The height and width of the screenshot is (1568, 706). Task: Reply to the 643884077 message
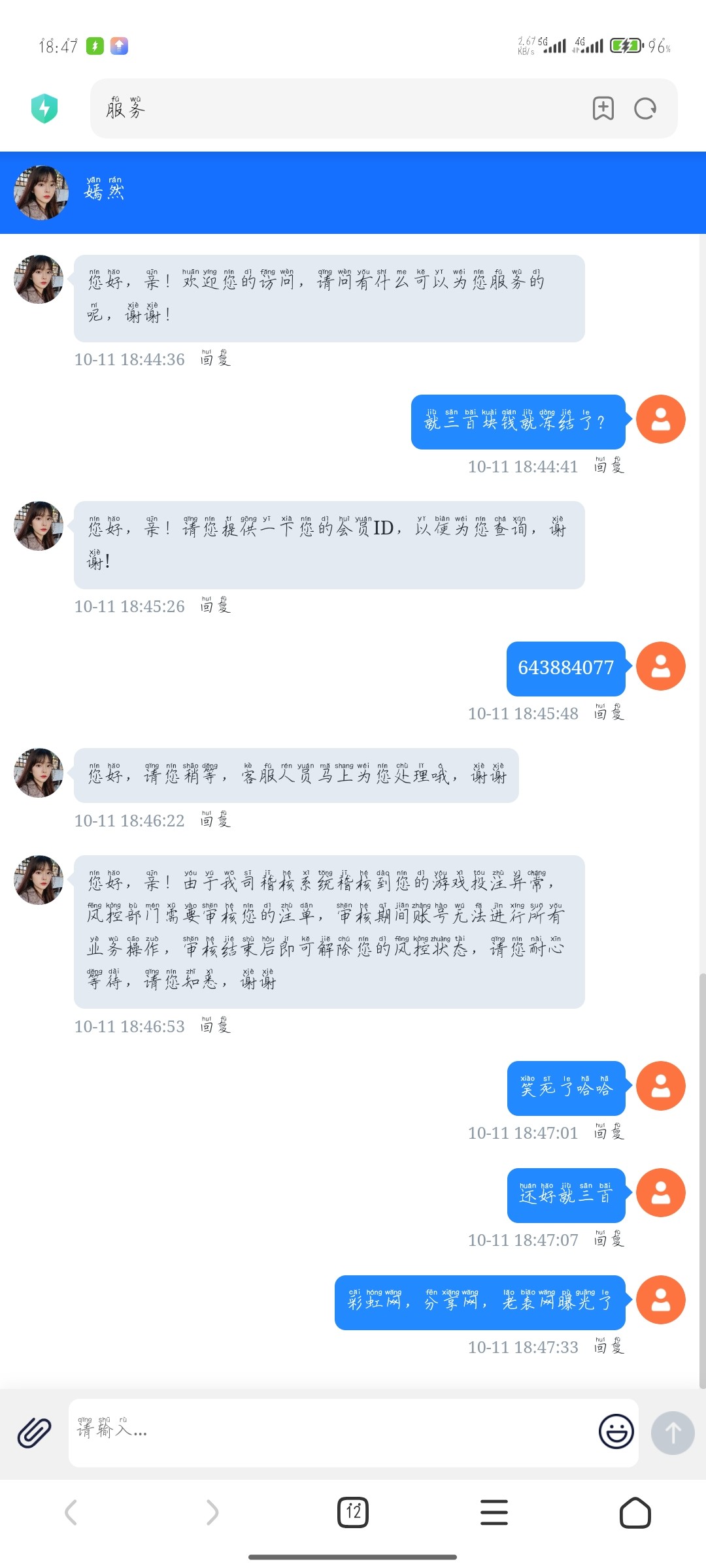tap(609, 712)
